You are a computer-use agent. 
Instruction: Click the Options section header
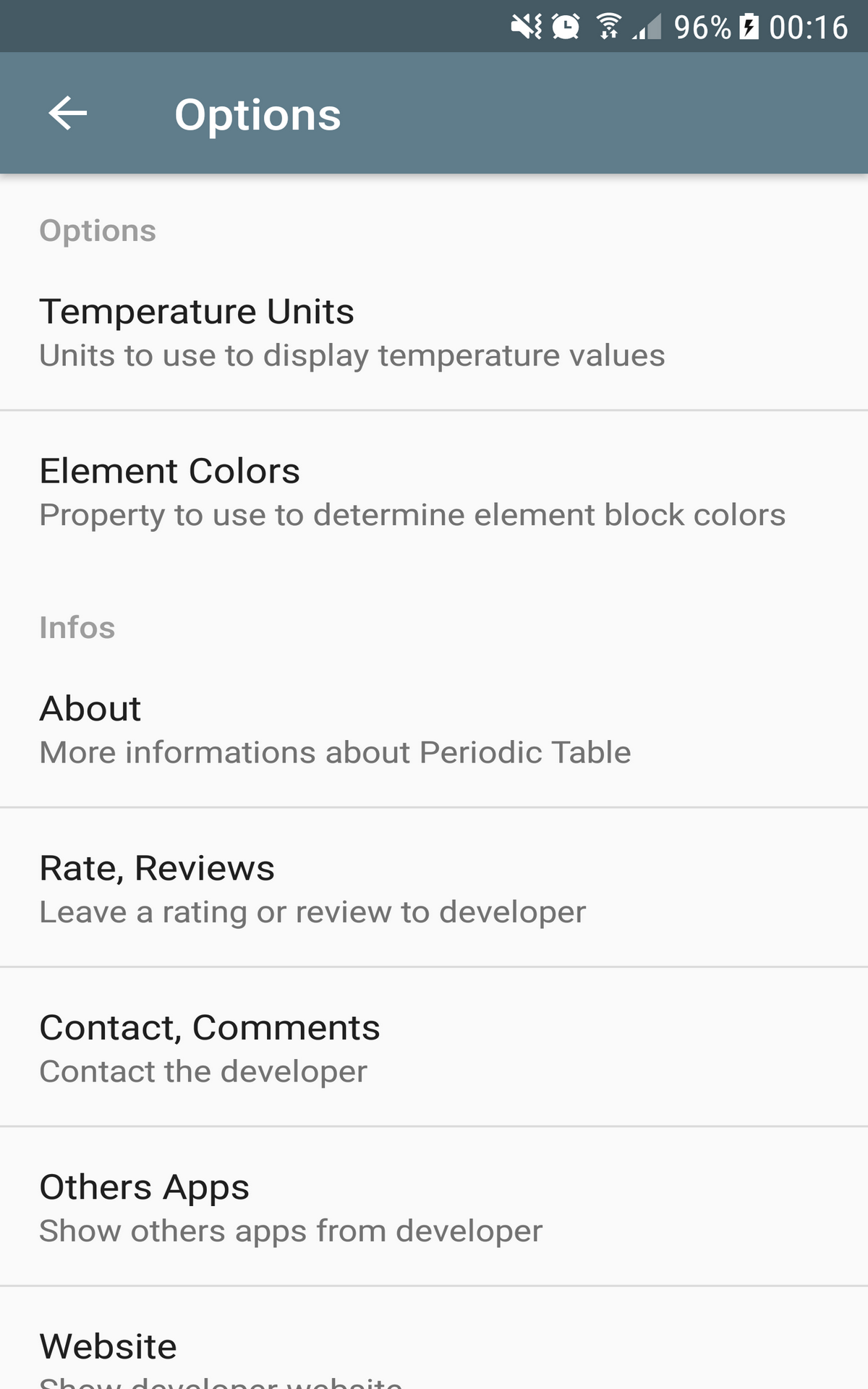click(98, 229)
